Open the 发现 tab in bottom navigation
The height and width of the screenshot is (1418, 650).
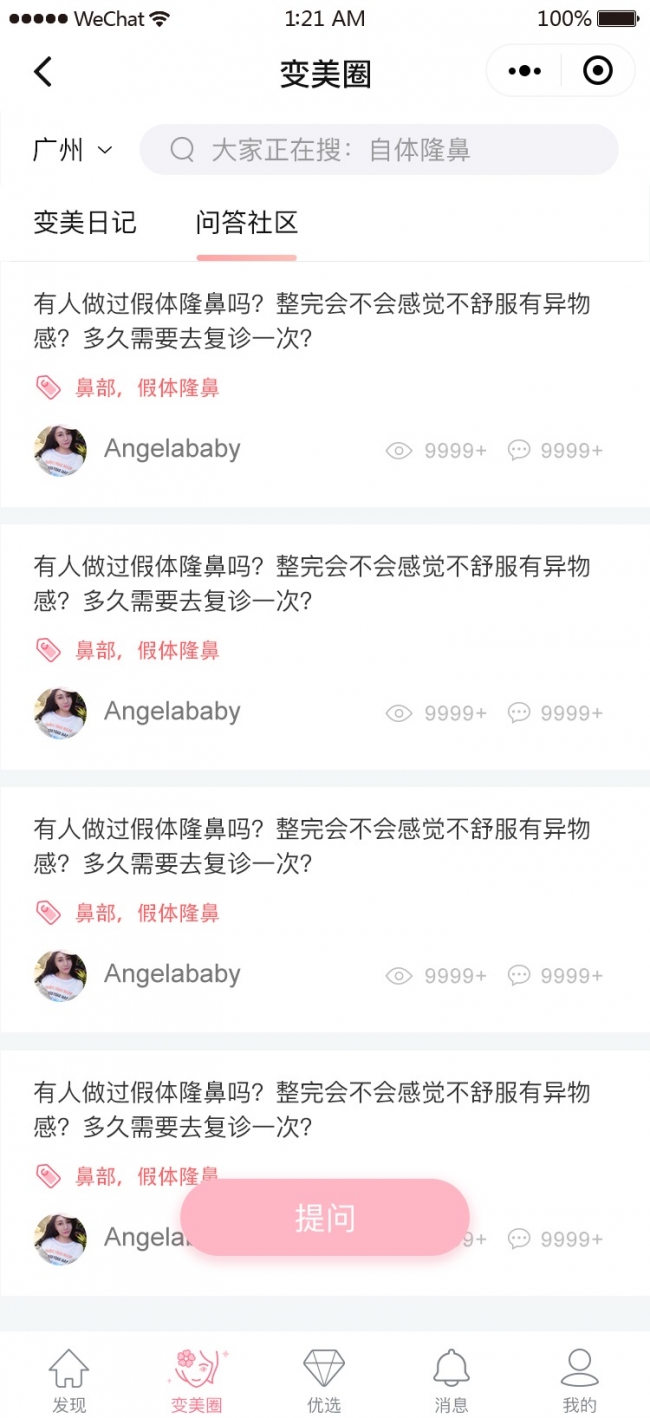pyautogui.click(x=69, y=1380)
